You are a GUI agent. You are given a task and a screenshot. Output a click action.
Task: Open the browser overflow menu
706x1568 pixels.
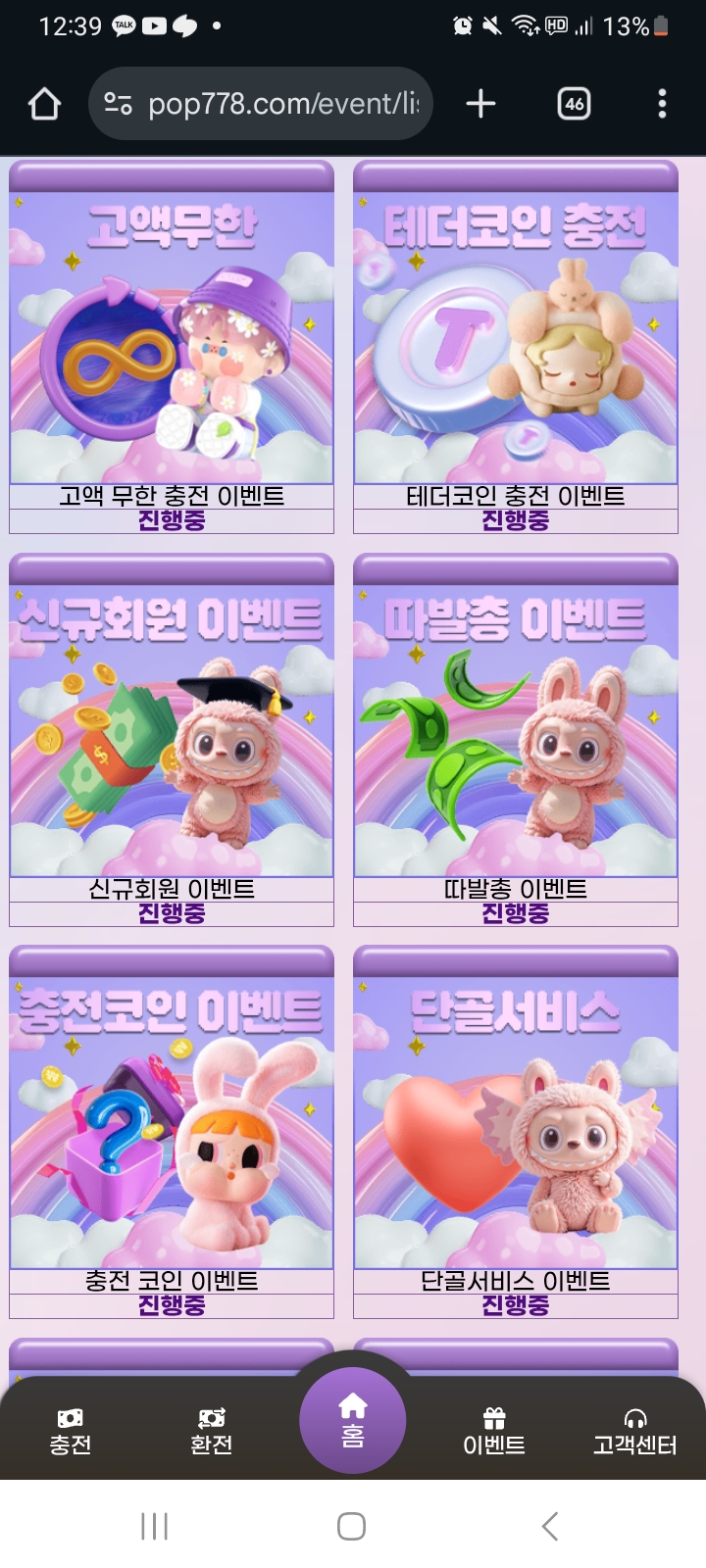tap(662, 104)
